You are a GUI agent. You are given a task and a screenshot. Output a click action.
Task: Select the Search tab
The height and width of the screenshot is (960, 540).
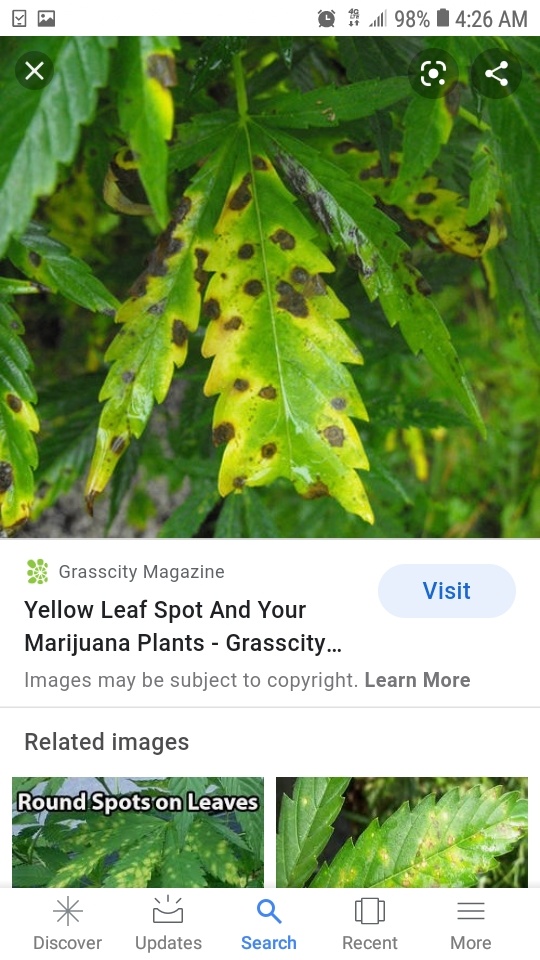(x=269, y=924)
